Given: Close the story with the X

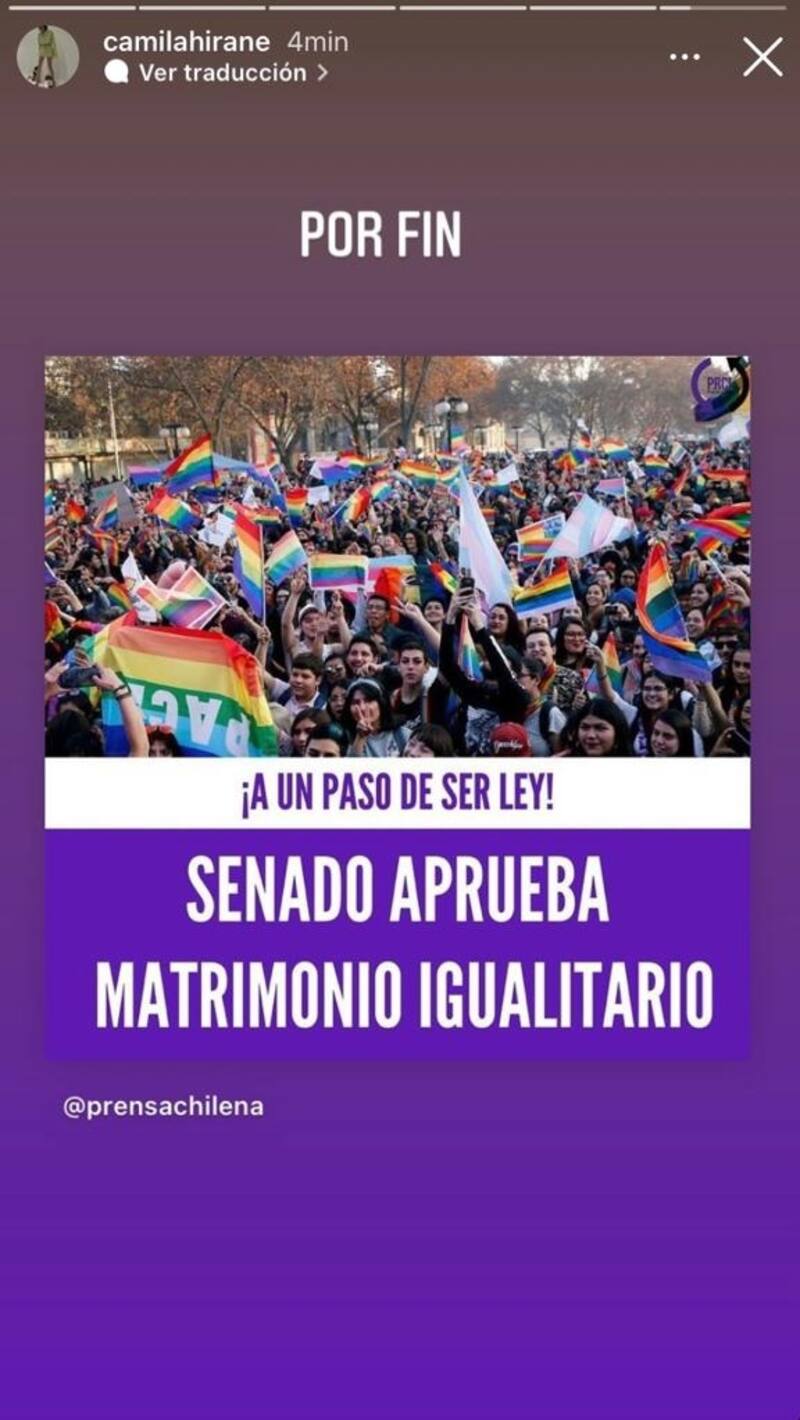Looking at the screenshot, I should 762,57.
